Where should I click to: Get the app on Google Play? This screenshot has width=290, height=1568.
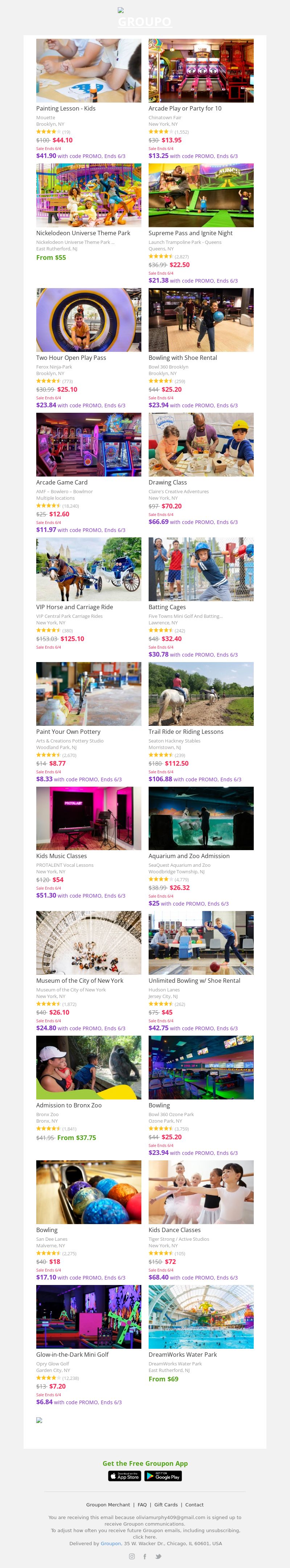(x=163, y=1476)
